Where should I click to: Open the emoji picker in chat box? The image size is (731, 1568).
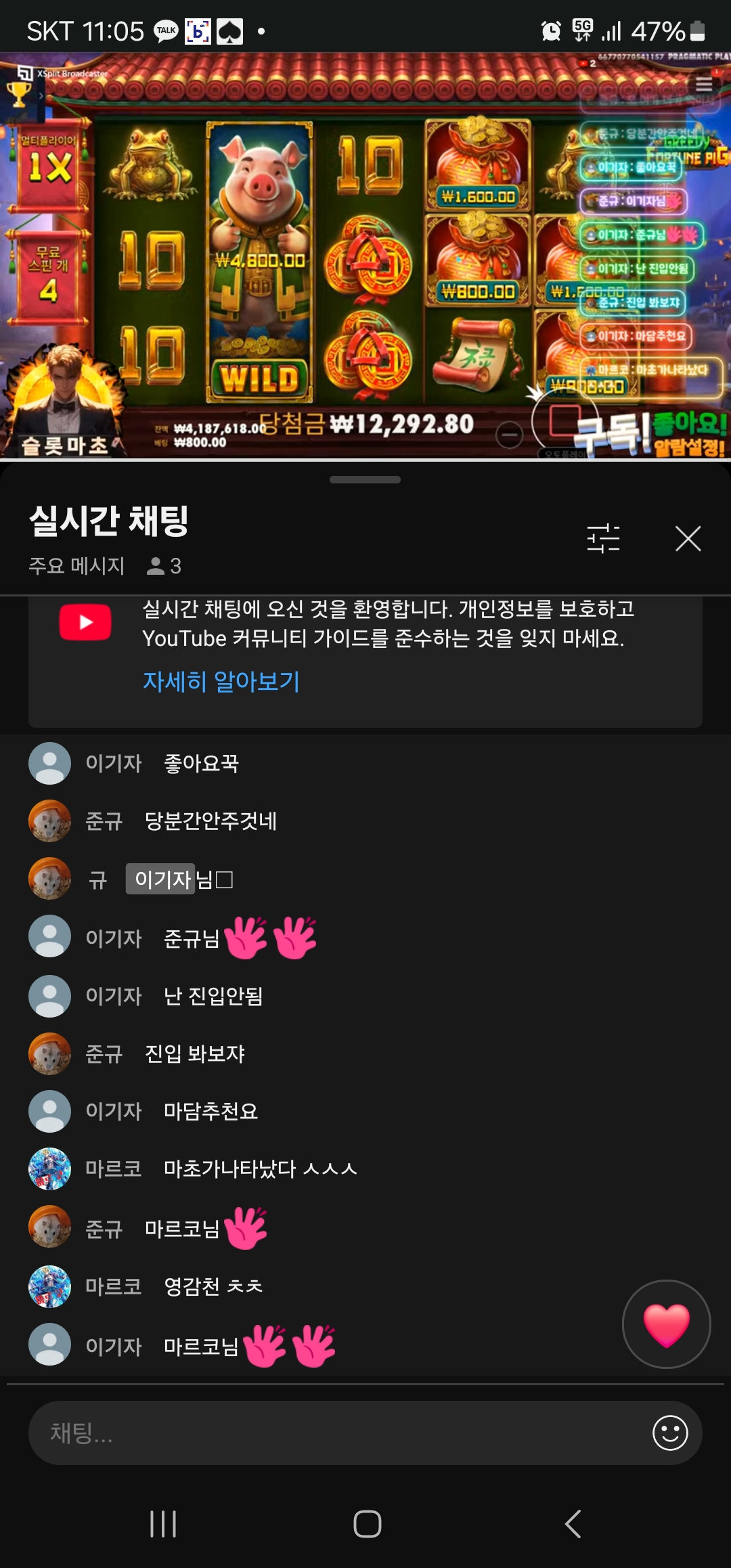click(x=670, y=1433)
